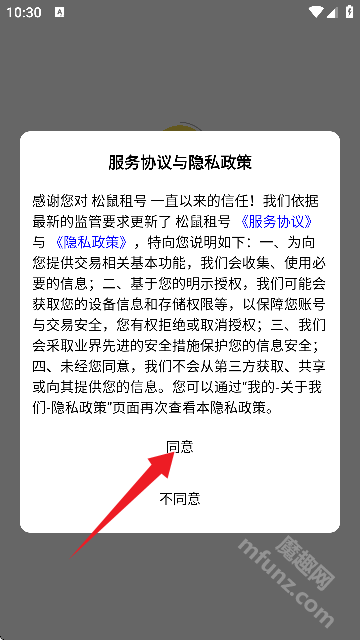Tap 同意 to accept the agreement

point(180,447)
